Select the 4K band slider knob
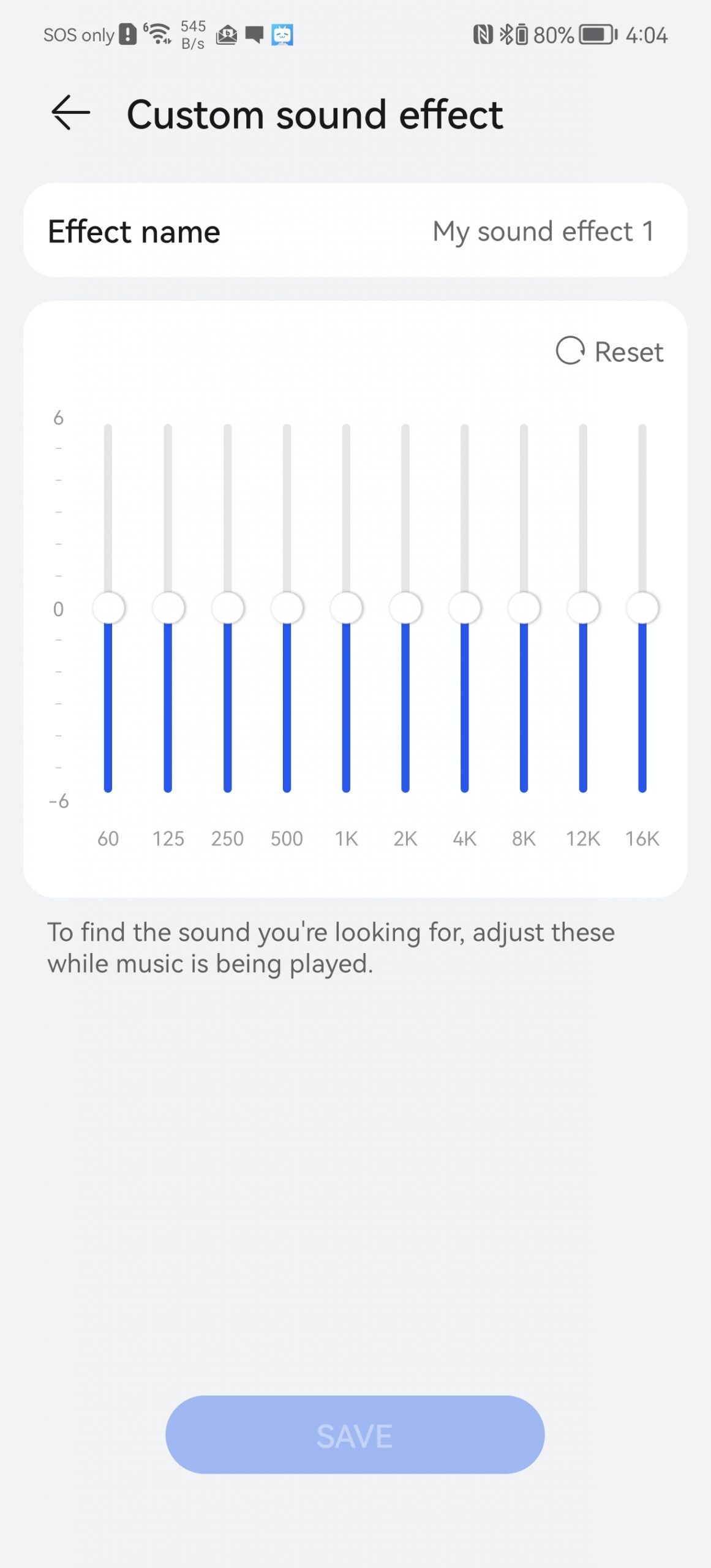The image size is (711, 1568). [465, 608]
